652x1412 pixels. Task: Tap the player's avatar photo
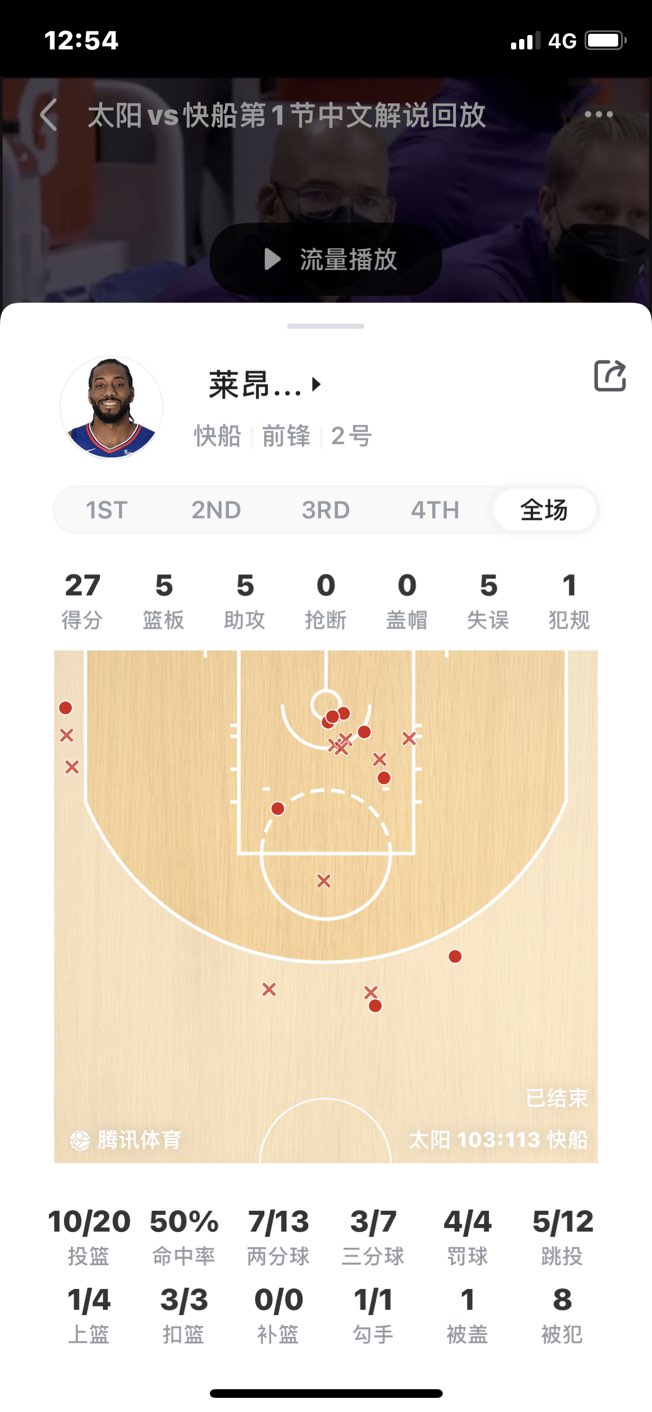tap(112, 408)
